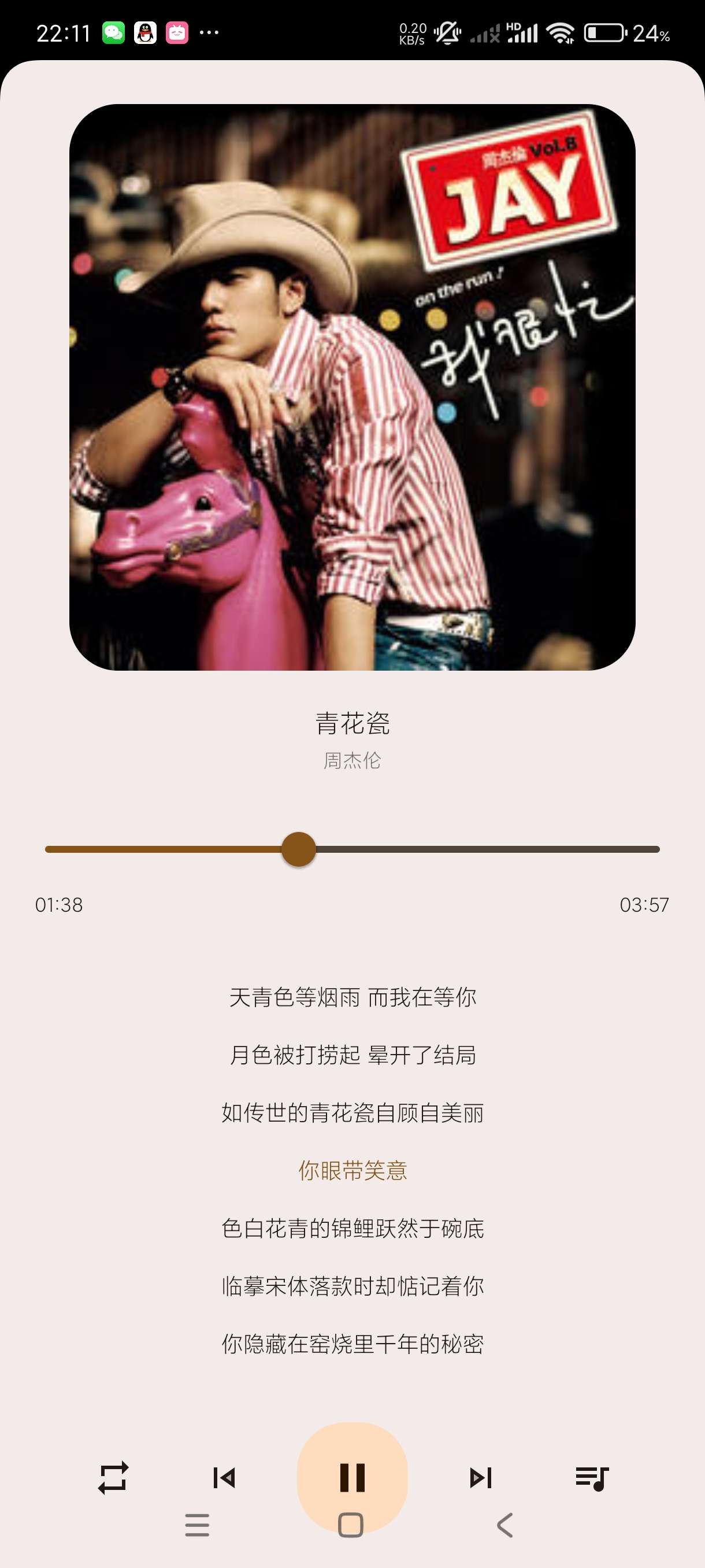Toggle the repeat mode
705x1568 pixels.
(113, 1477)
